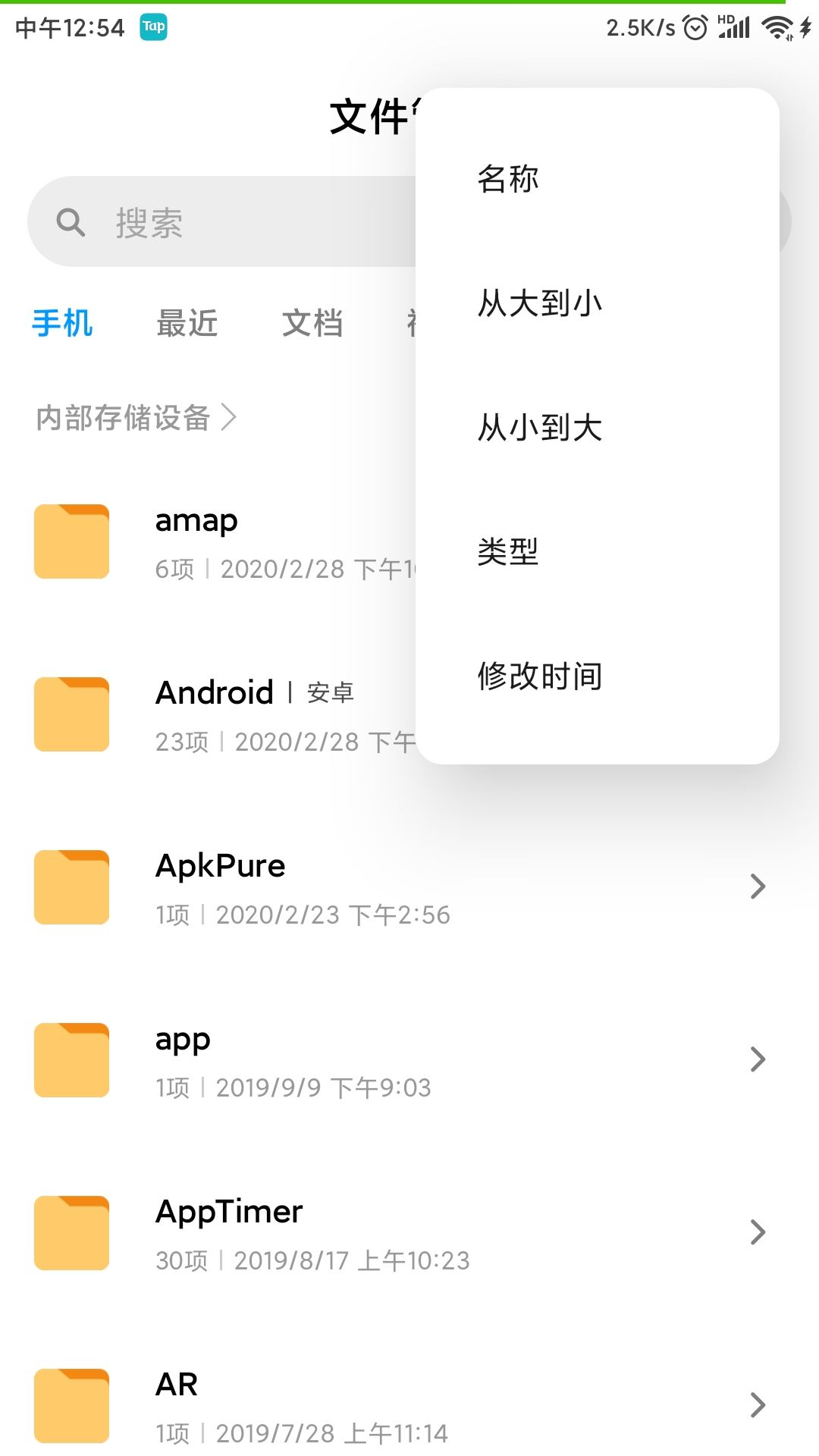Tap the 搜索 search box
Image resolution: width=819 pixels, height=1456 pixels.
221,222
